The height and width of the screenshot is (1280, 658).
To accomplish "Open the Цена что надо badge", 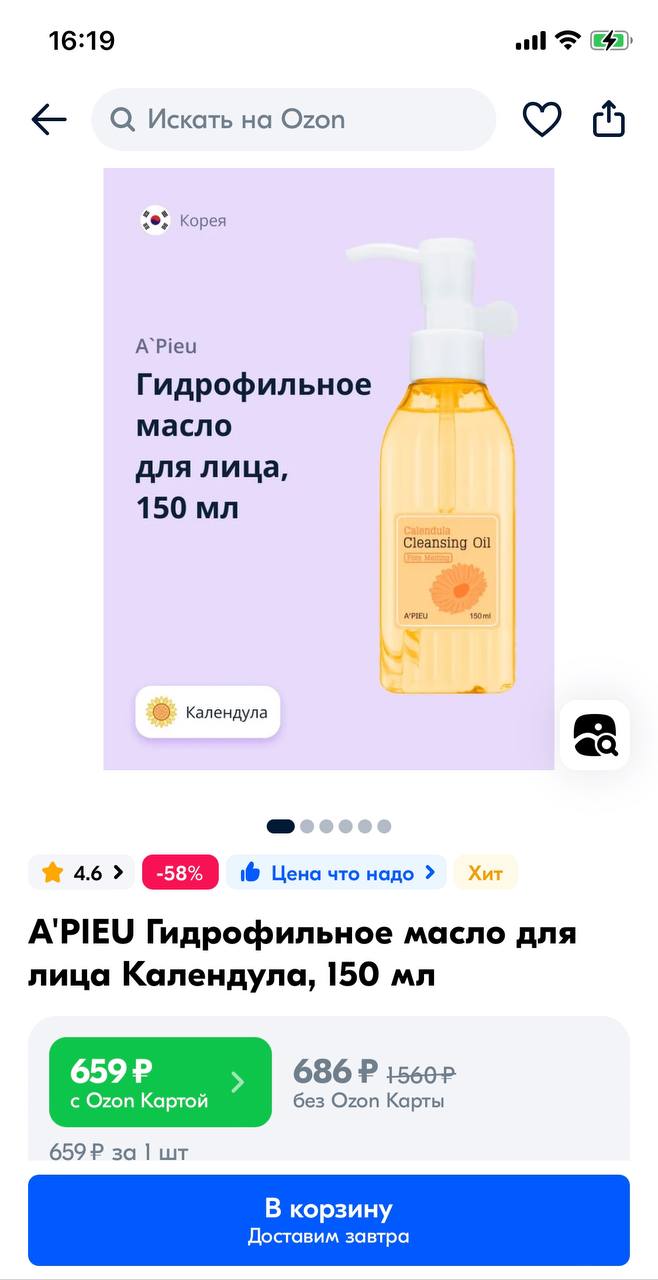I will tap(336, 873).
